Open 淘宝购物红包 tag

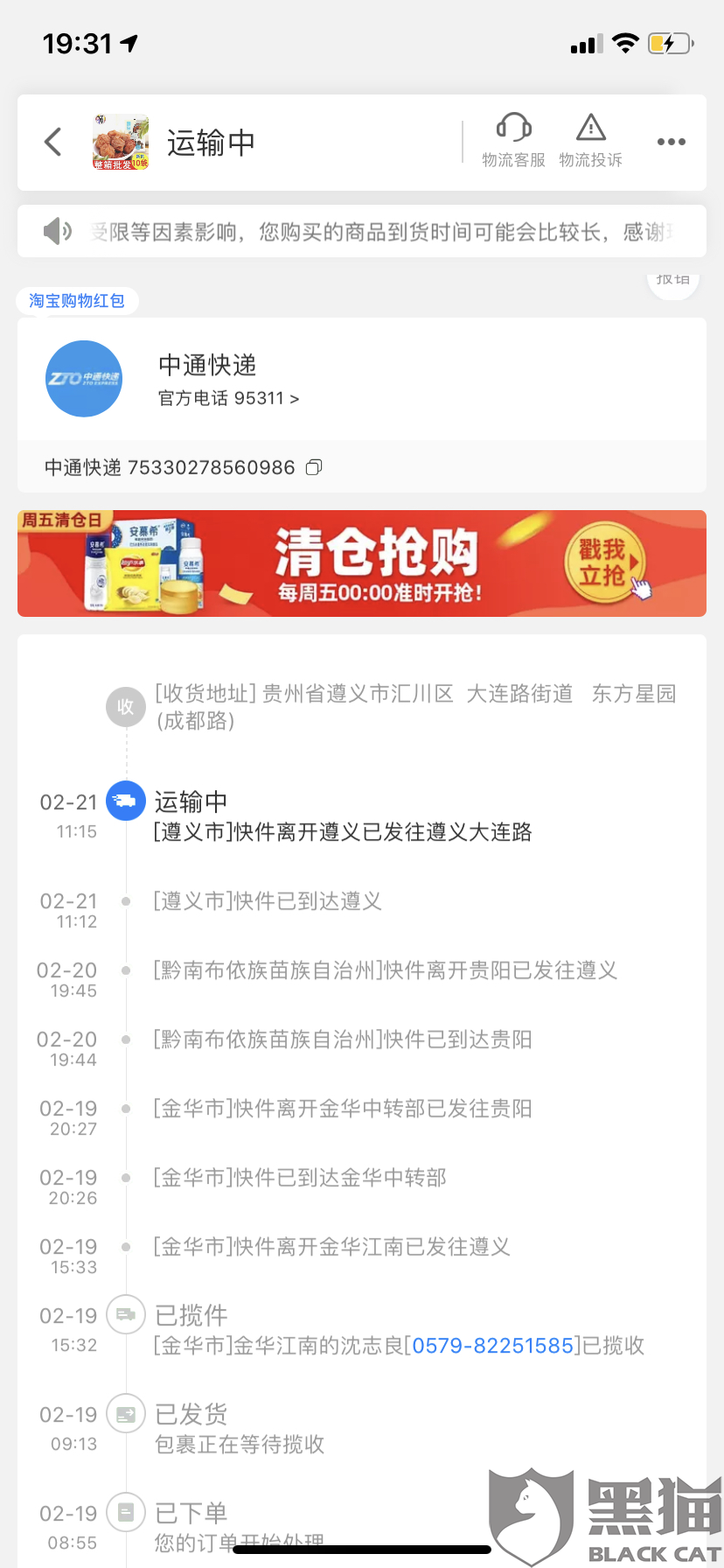pos(77,301)
